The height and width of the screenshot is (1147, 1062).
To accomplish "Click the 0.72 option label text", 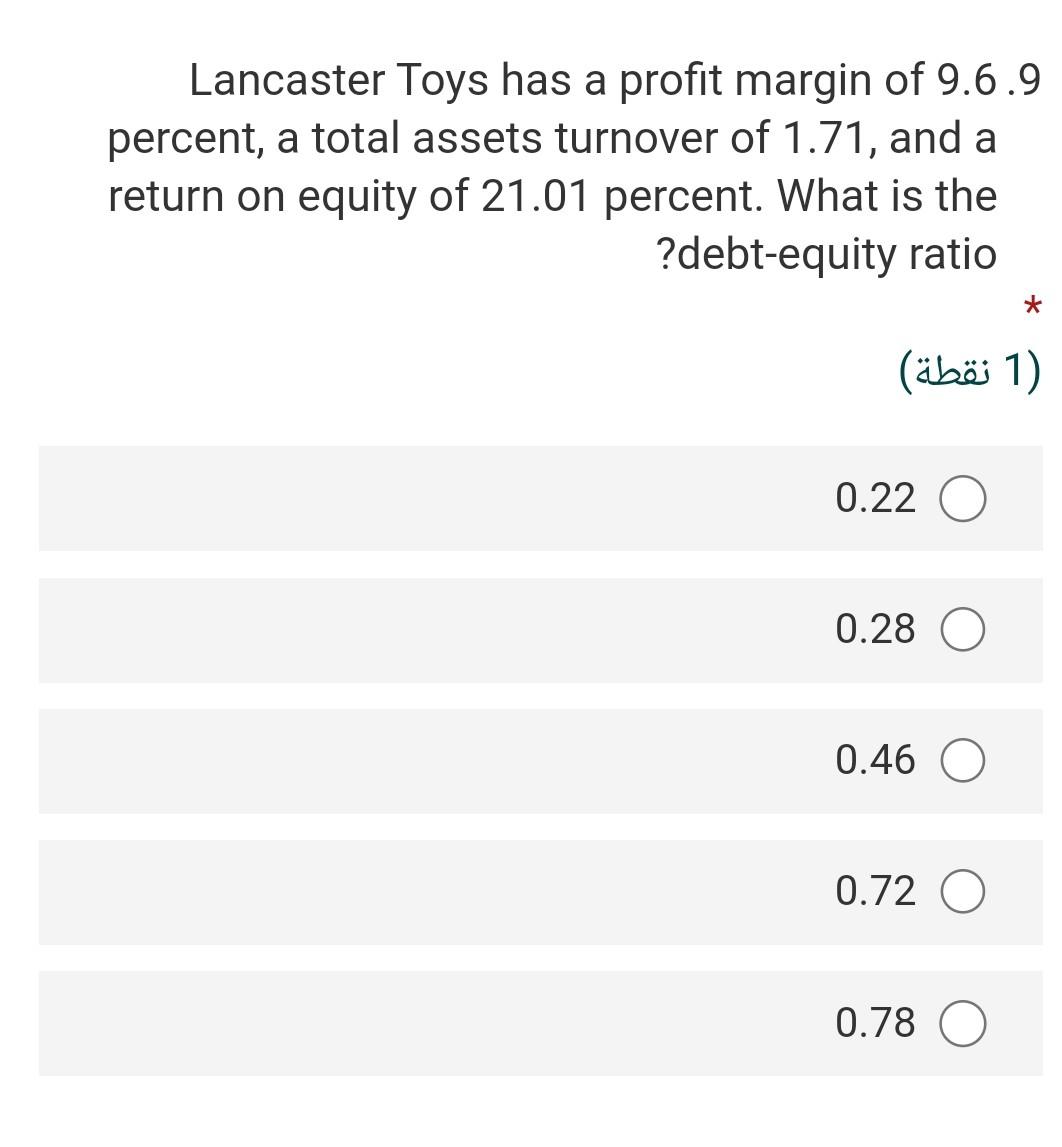I will (875, 892).
